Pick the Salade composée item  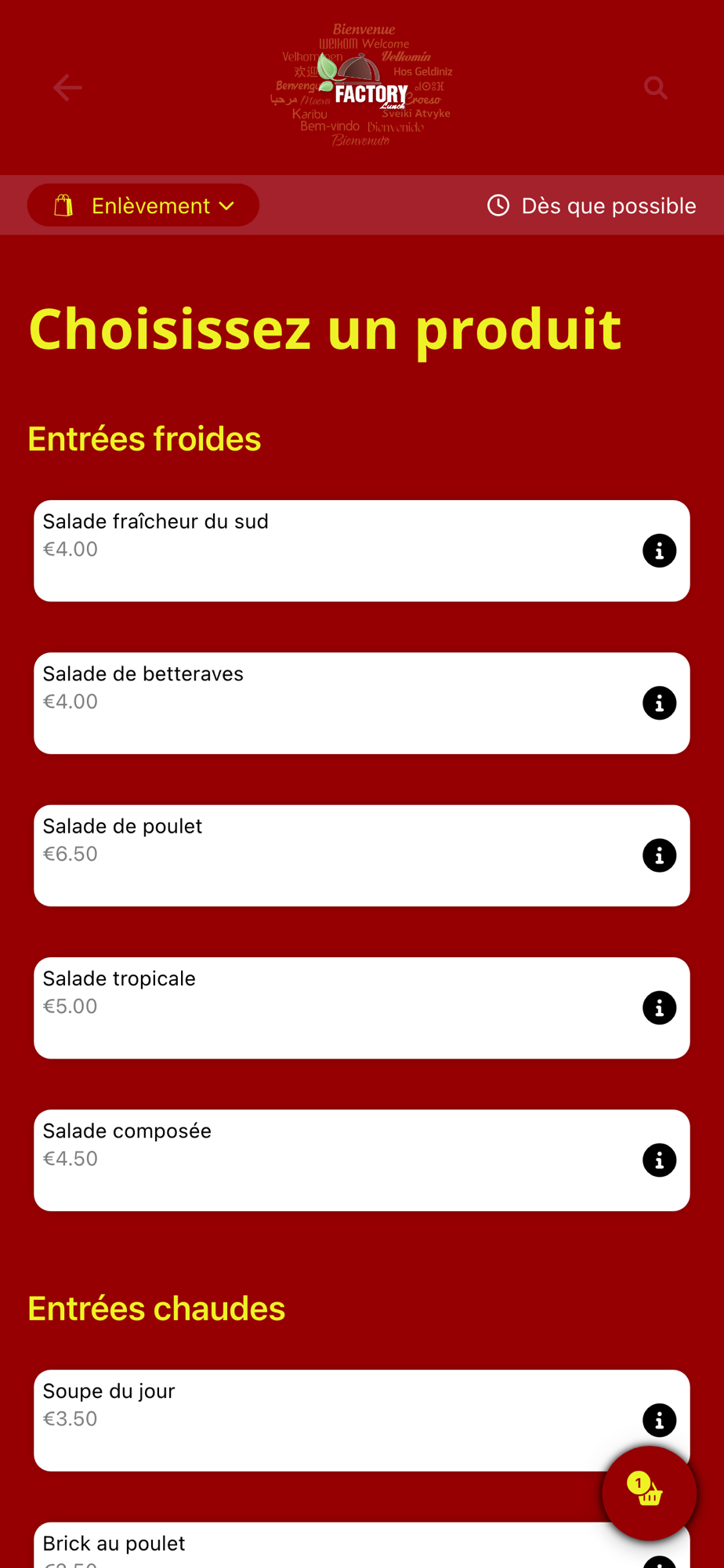pyautogui.click(x=313, y=1160)
